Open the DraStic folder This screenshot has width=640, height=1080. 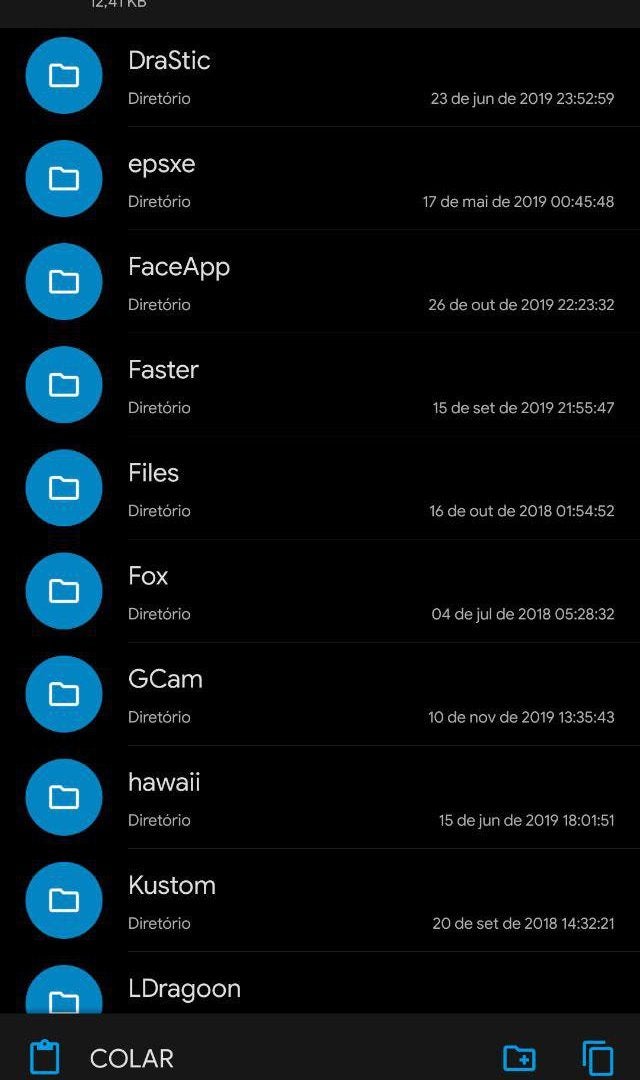[x=320, y=76]
